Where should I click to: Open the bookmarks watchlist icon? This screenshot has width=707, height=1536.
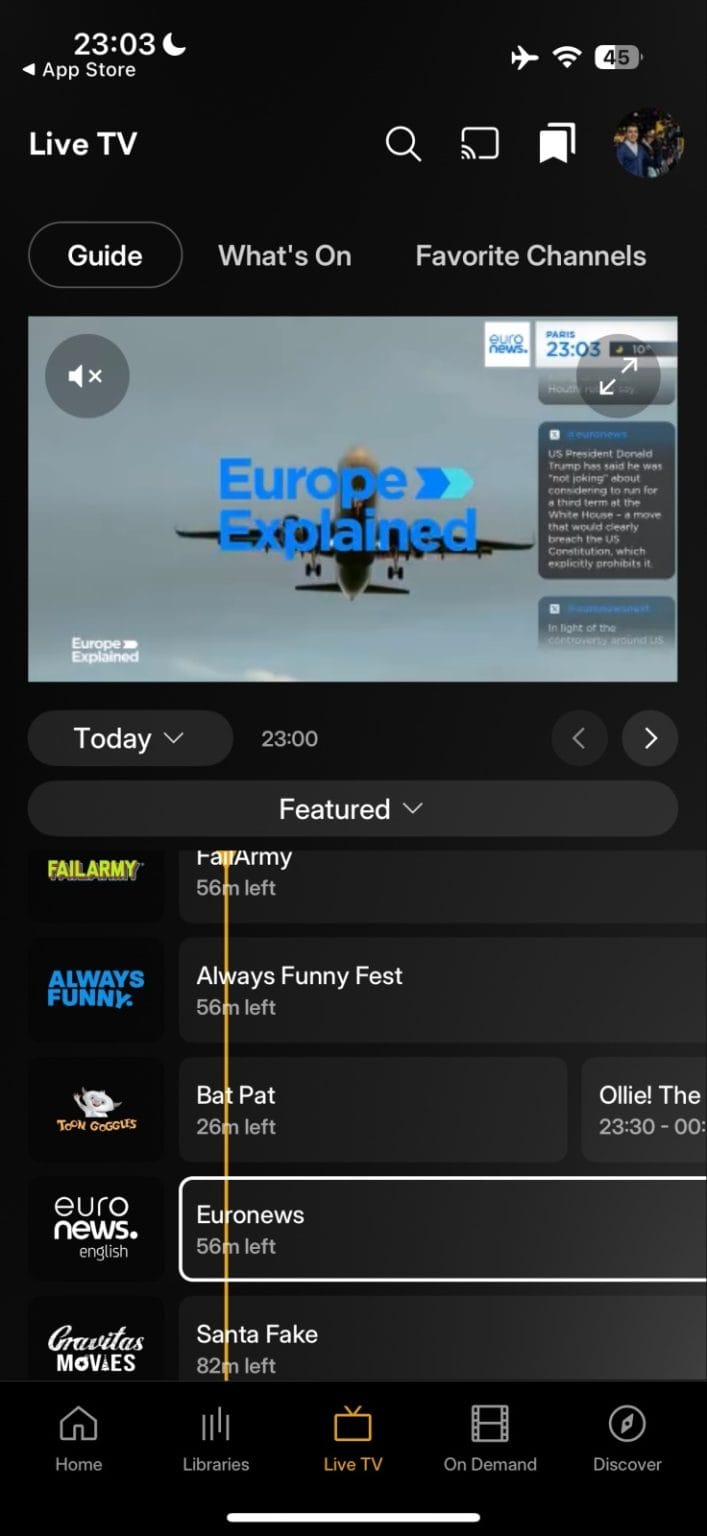tap(557, 144)
